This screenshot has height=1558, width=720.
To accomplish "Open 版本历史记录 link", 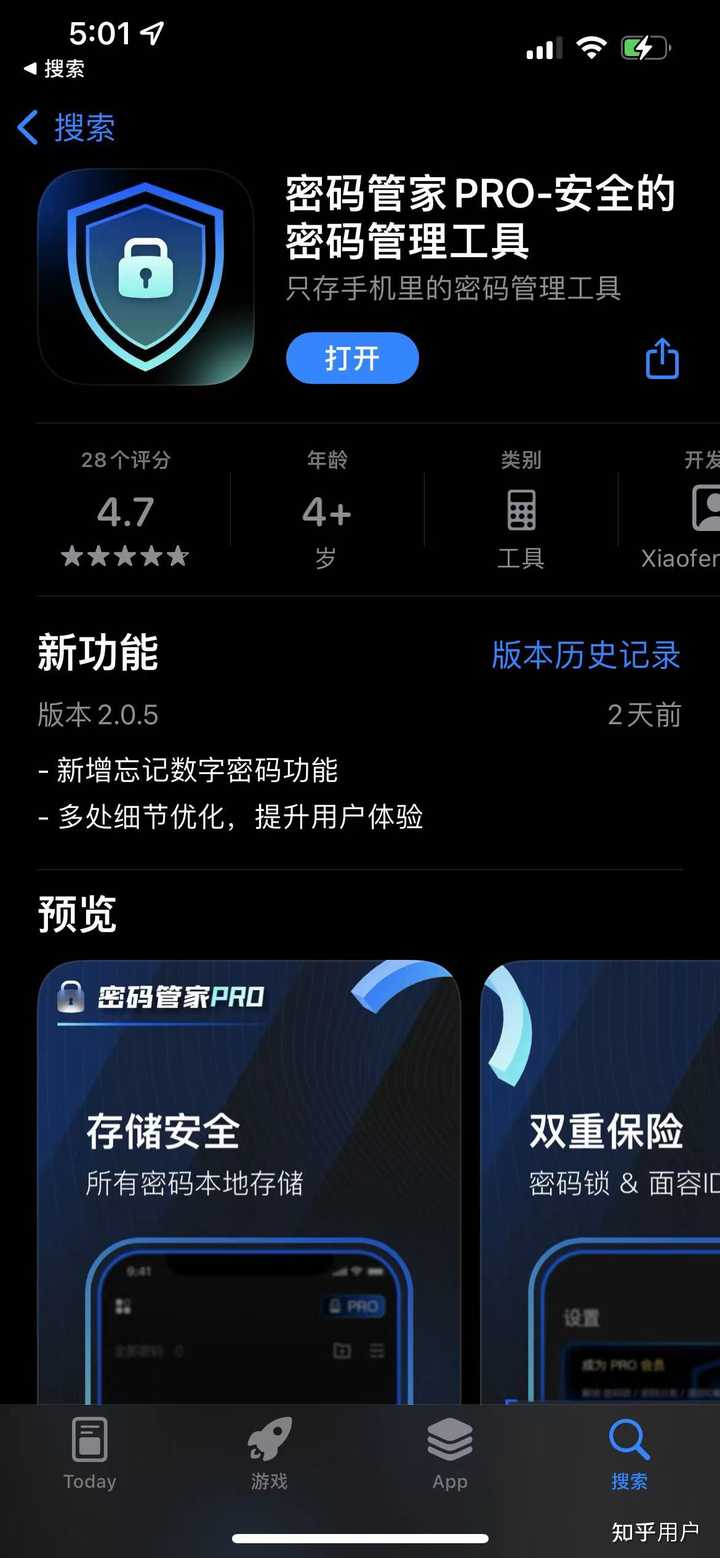I will 585,655.
